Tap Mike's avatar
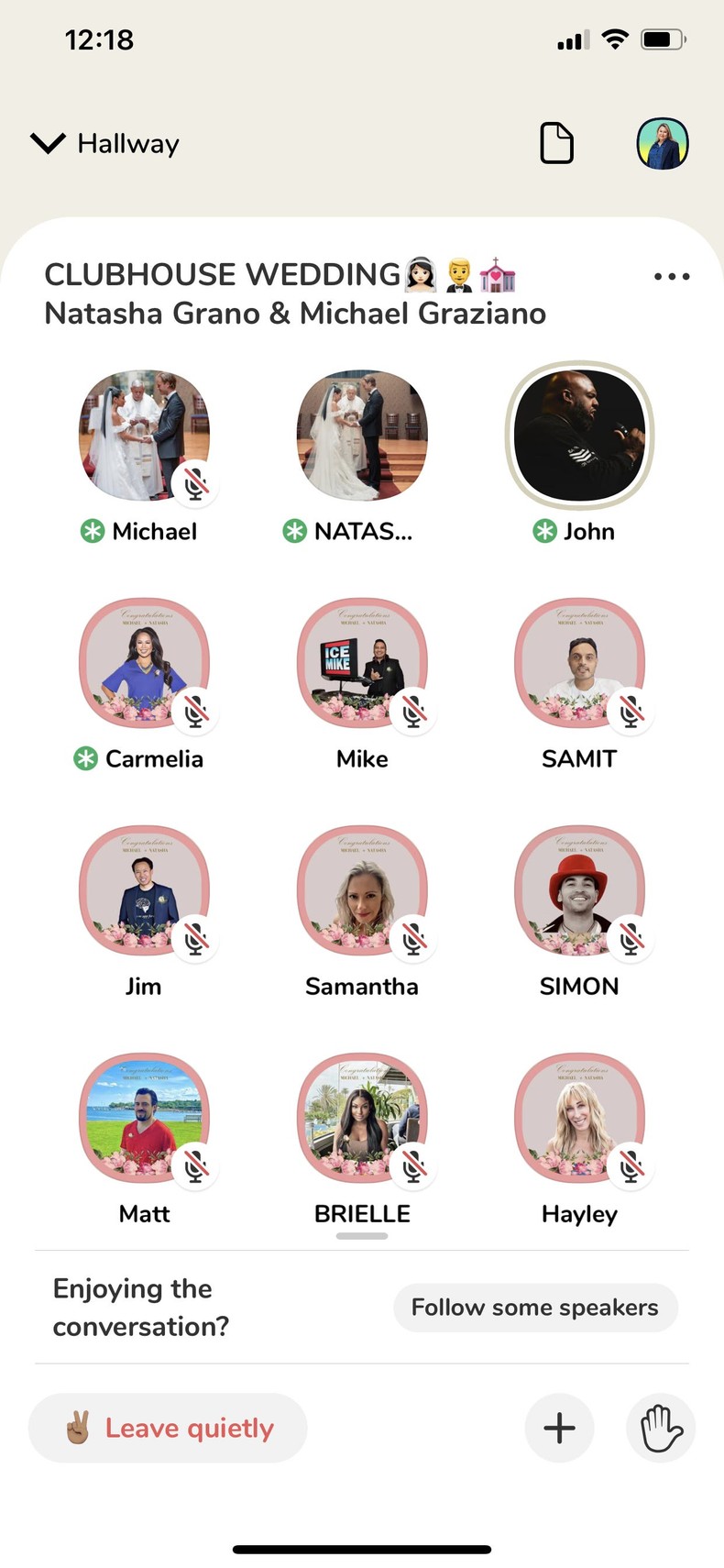Image resolution: width=724 pixels, height=1568 pixels. coord(362,663)
